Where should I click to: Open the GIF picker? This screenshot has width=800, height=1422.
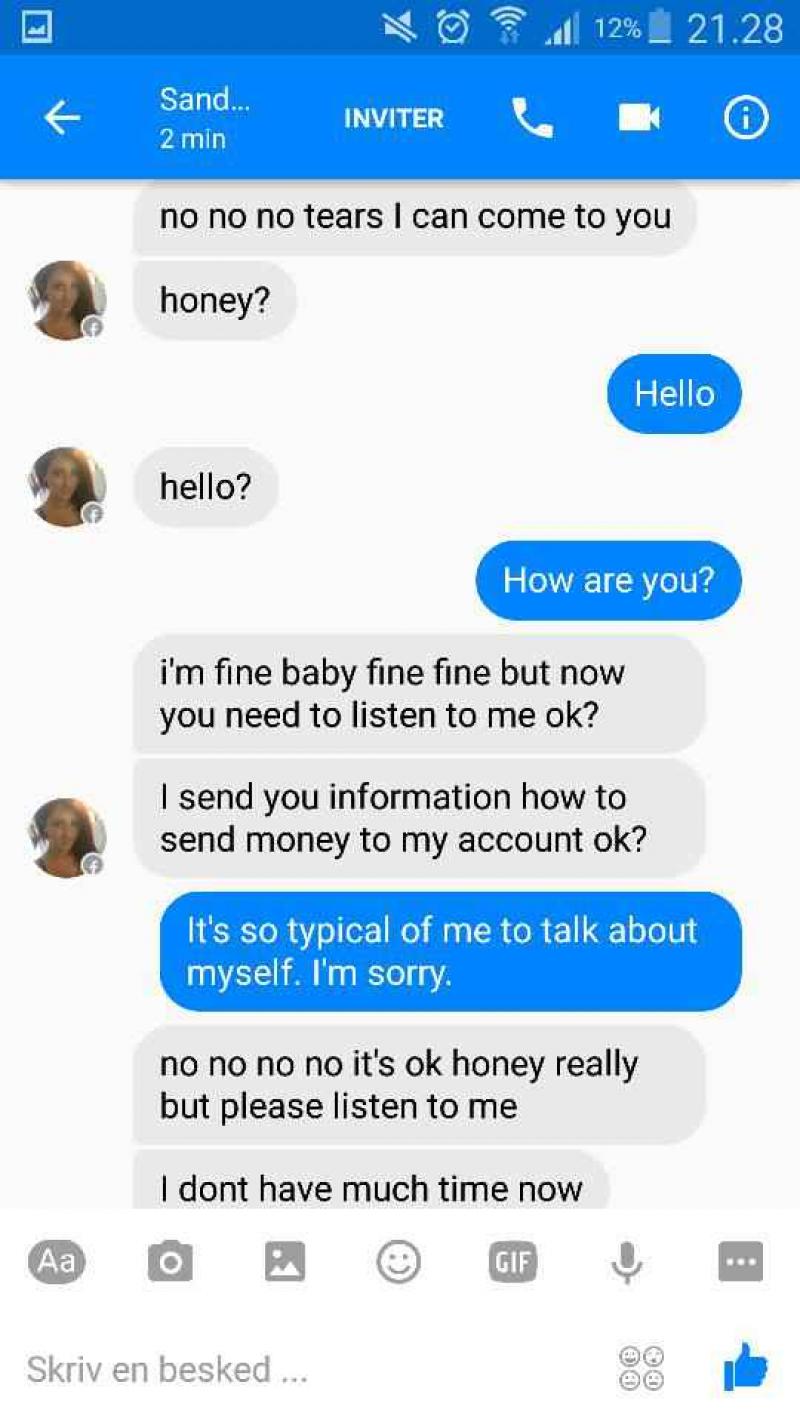click(x=512, y=1262)
